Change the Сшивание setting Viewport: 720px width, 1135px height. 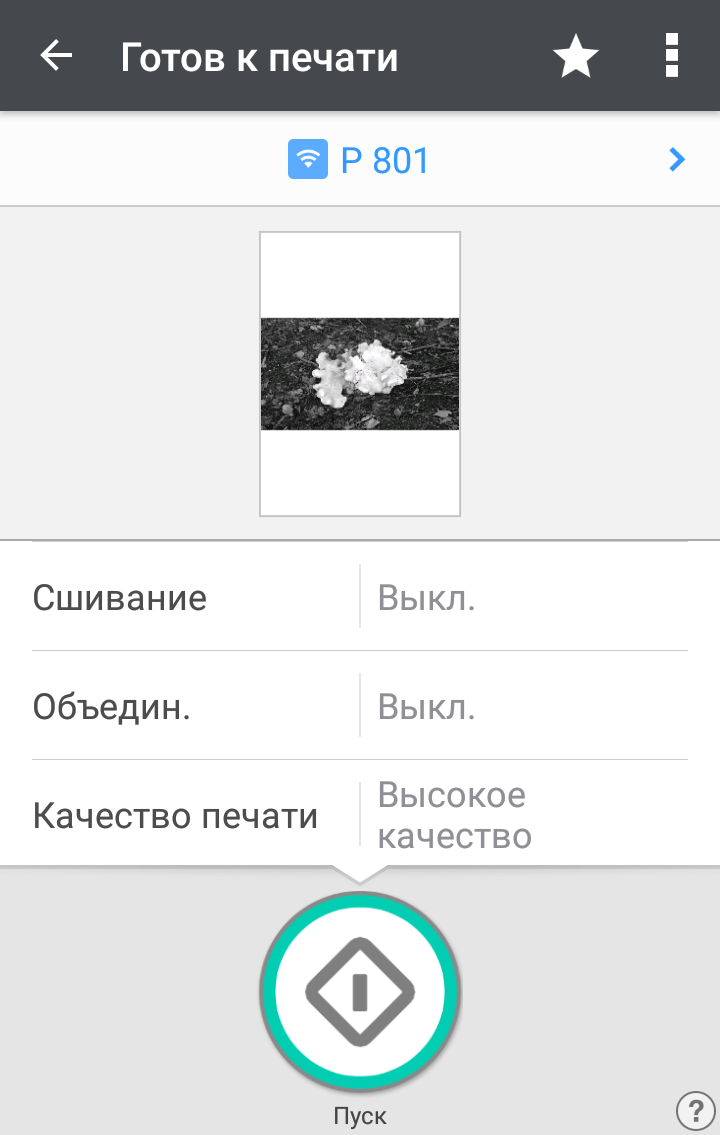360,598
